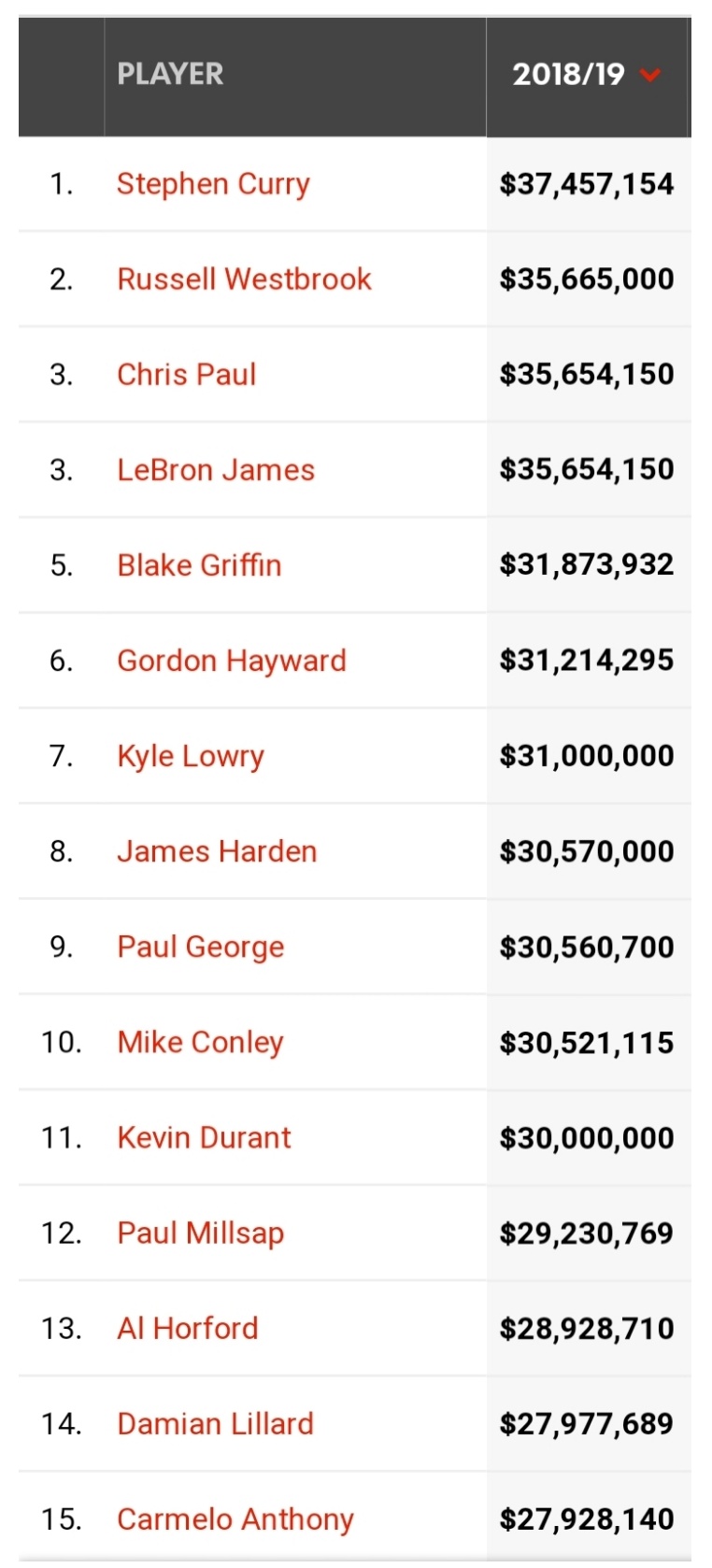
Task: Tap the Kyle Lowry link
Action: 191,756
